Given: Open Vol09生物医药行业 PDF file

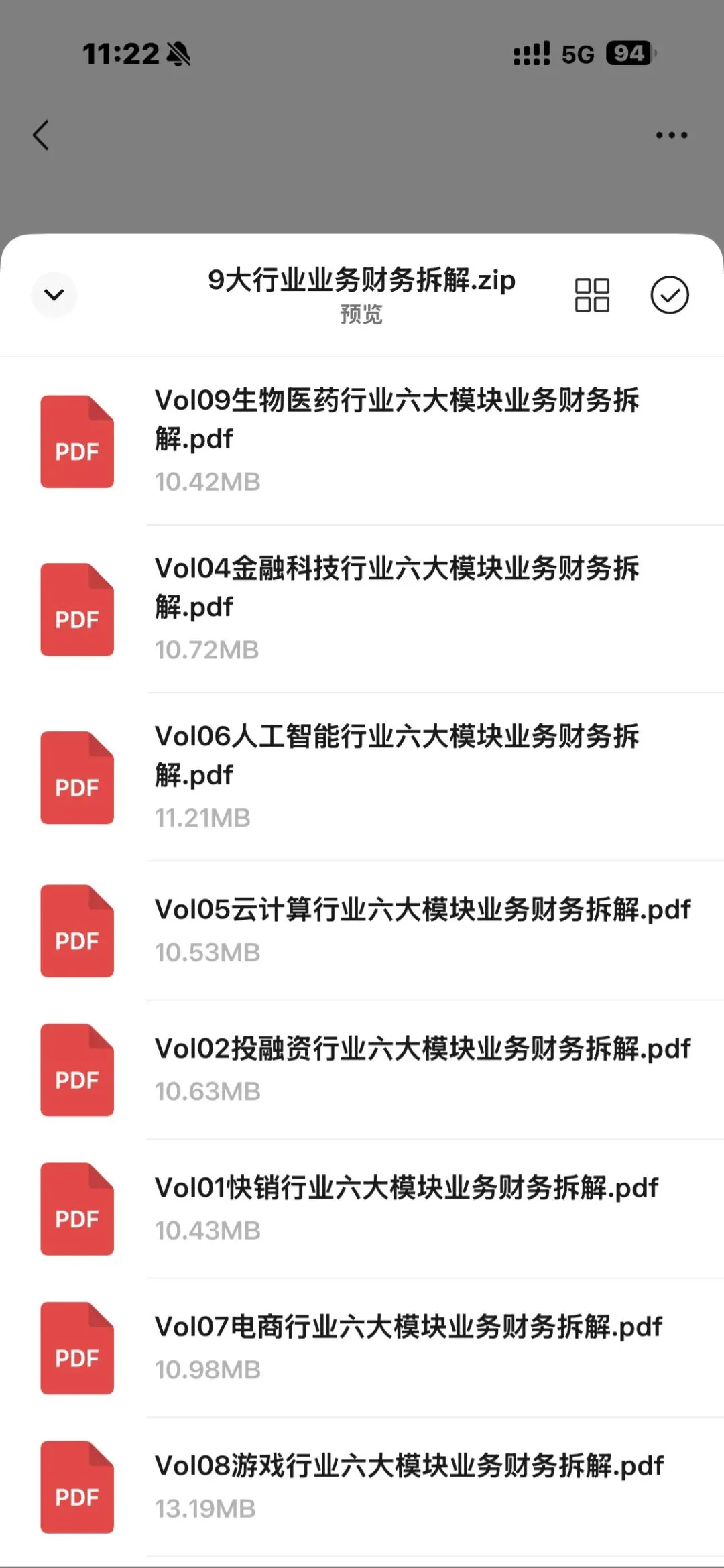Looking at the screenshot, I should tap(362, 441).
